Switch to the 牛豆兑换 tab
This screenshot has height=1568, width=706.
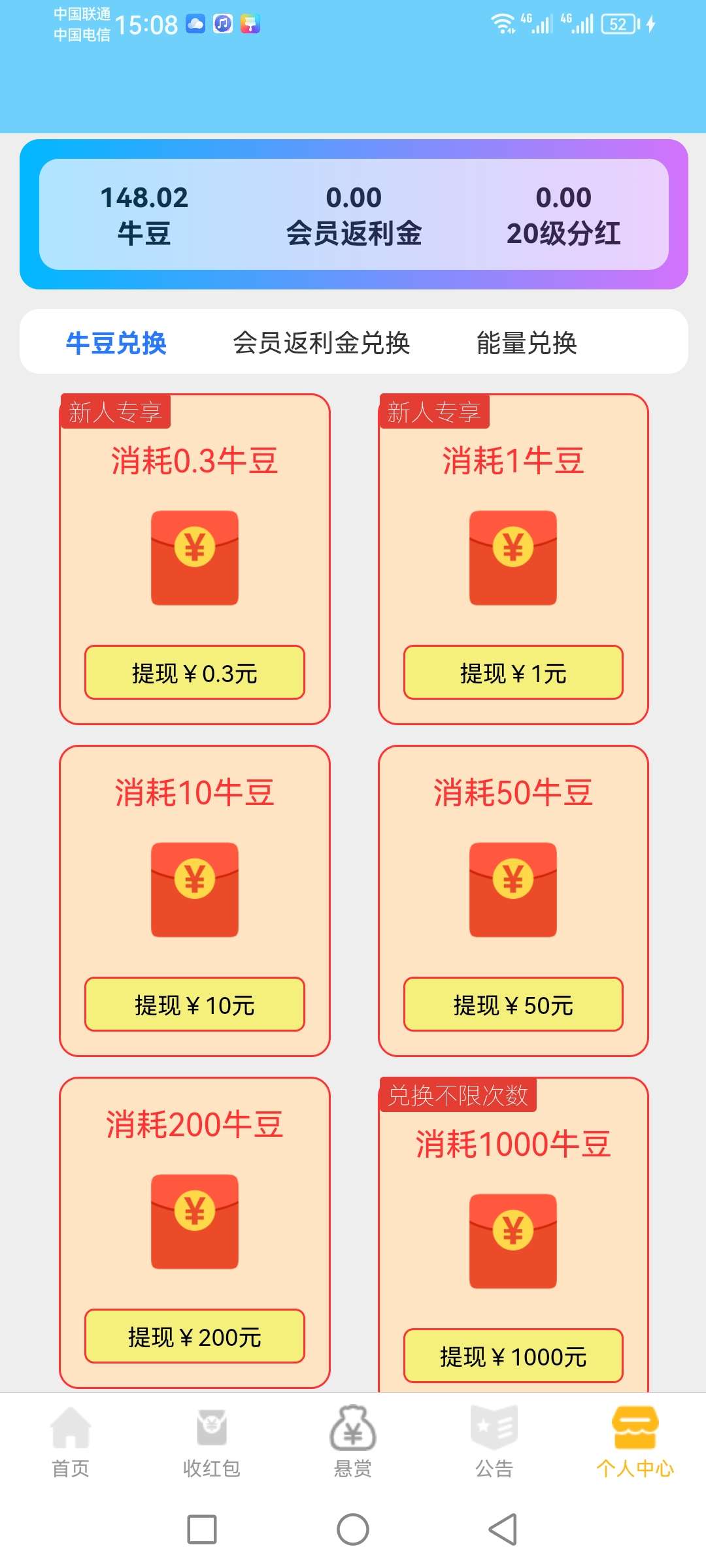(116, 342)
